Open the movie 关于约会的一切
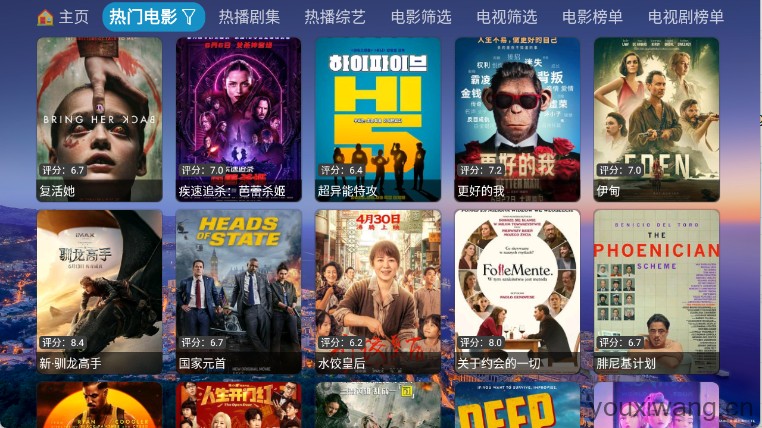The width and height of the screenshot is (762, 428). (517, 291)
